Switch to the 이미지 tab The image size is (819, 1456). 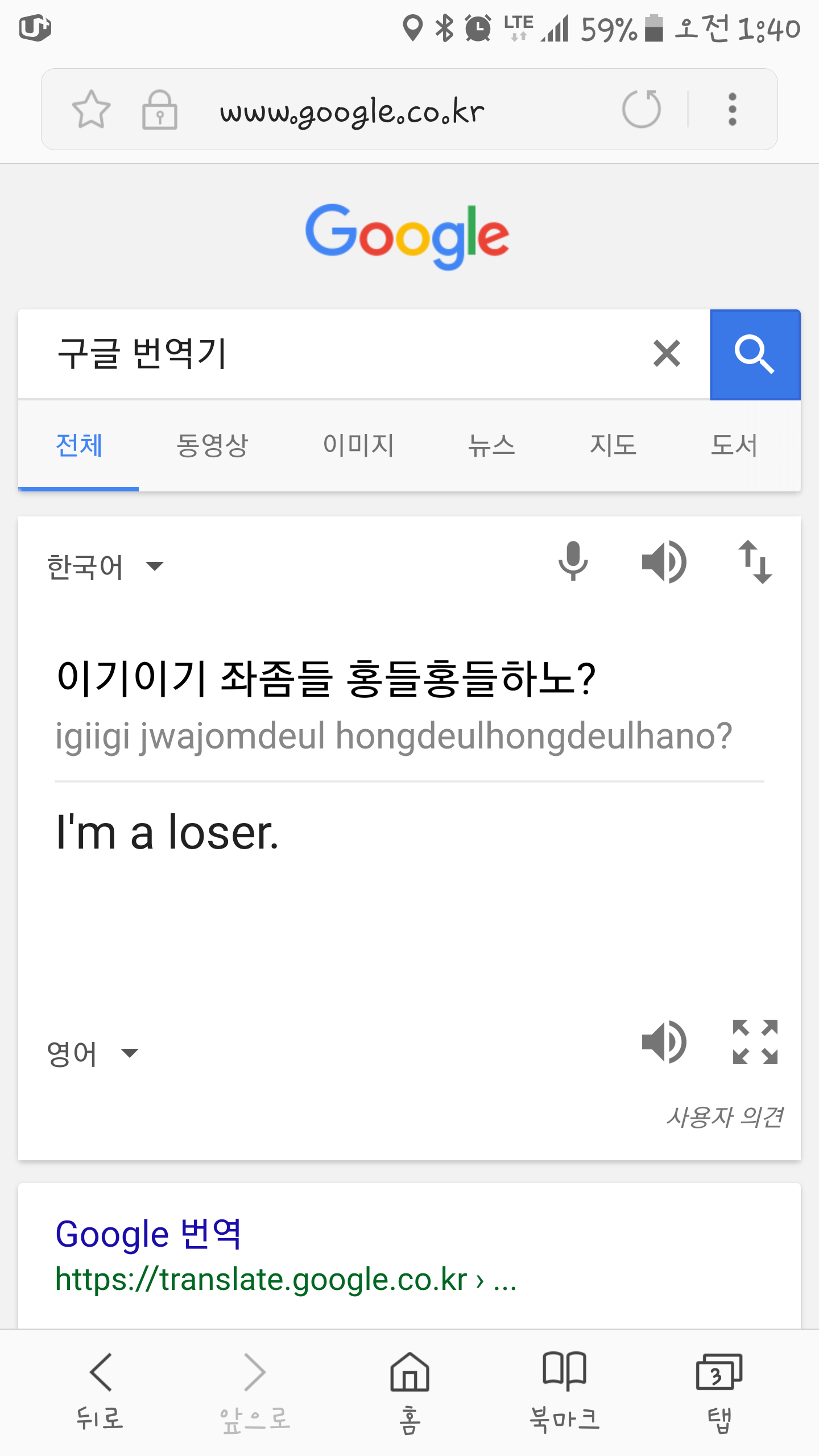[359, 445]
